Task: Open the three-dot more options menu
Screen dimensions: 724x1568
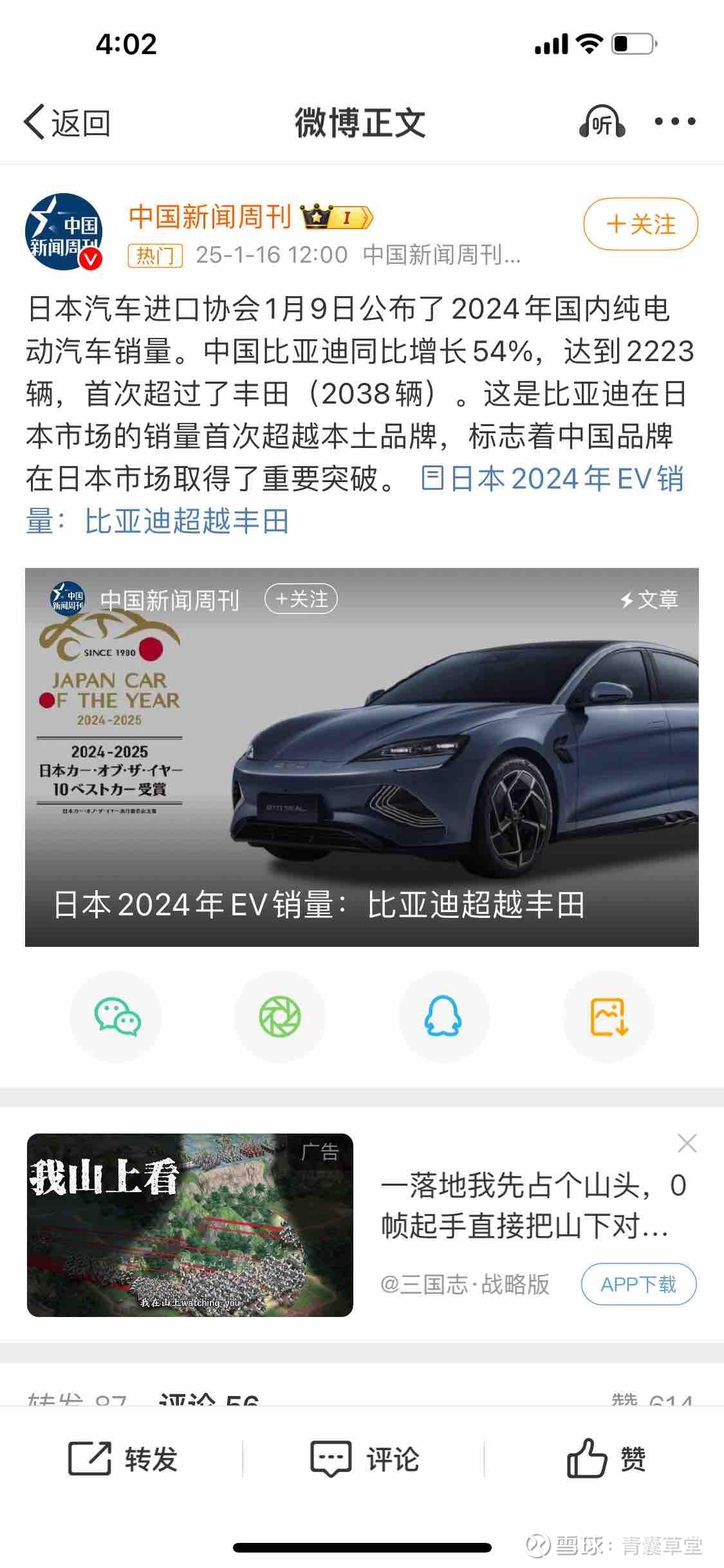Action: click(x=676, y=122)
